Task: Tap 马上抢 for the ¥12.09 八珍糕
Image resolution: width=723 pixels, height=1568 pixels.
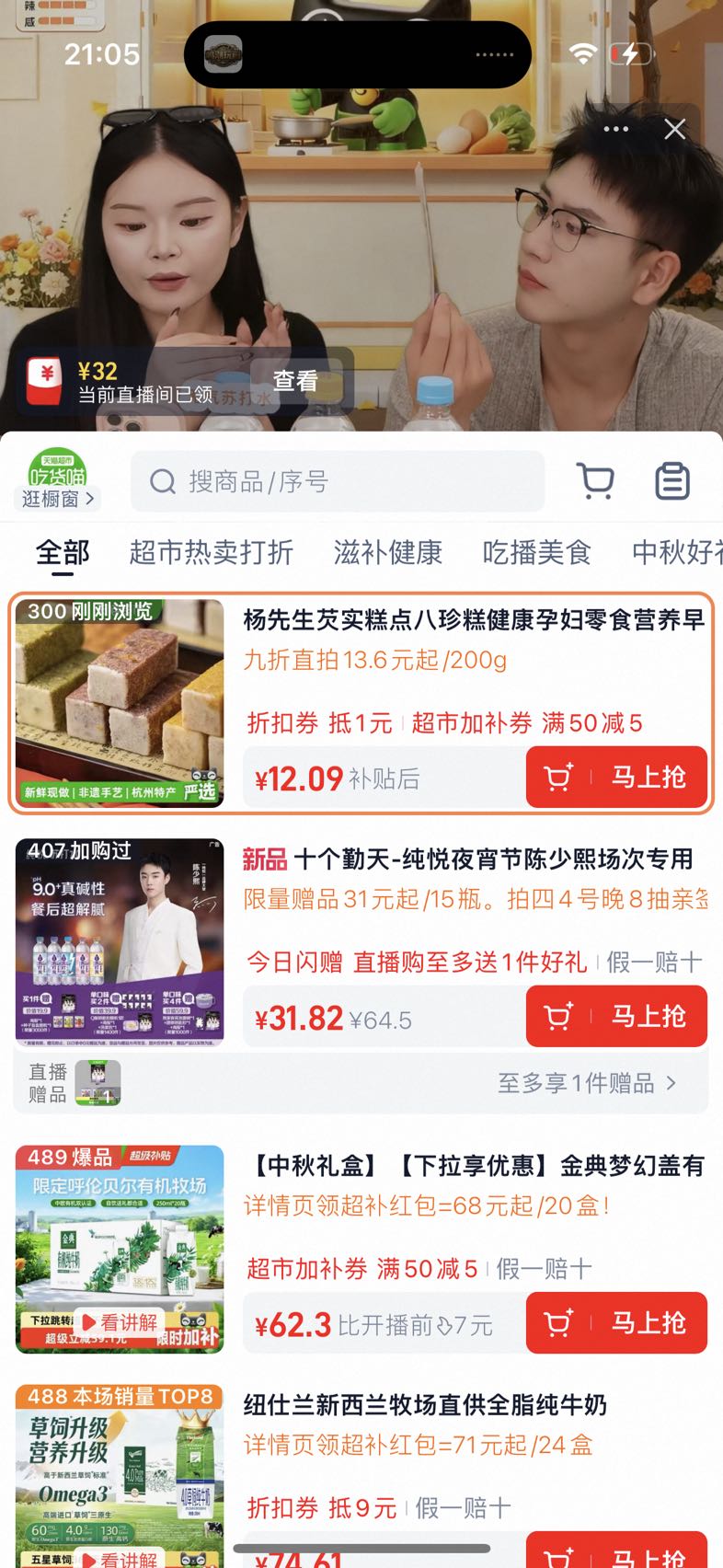Action: pyautogui.click(x=616, y=778)
